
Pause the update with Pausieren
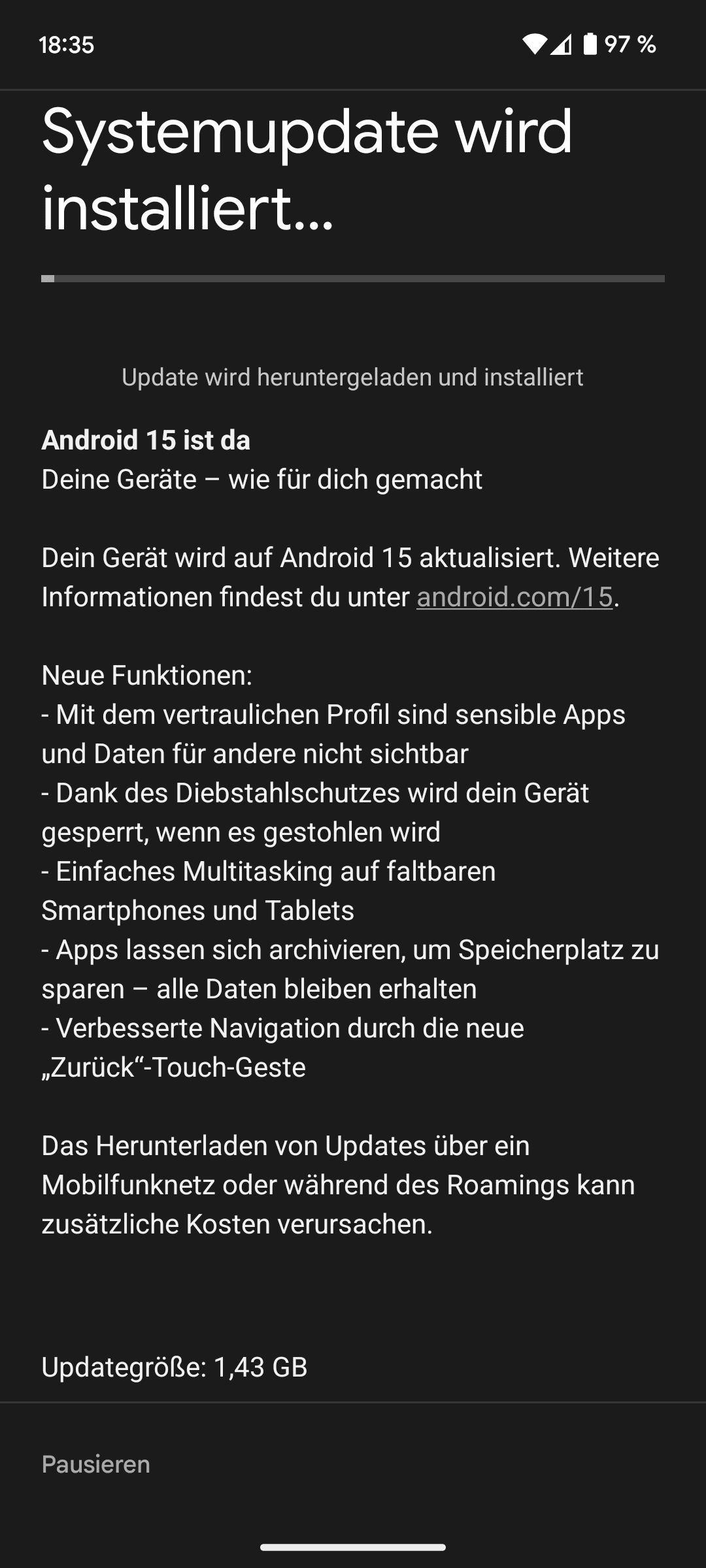[x=96, y=1464]
